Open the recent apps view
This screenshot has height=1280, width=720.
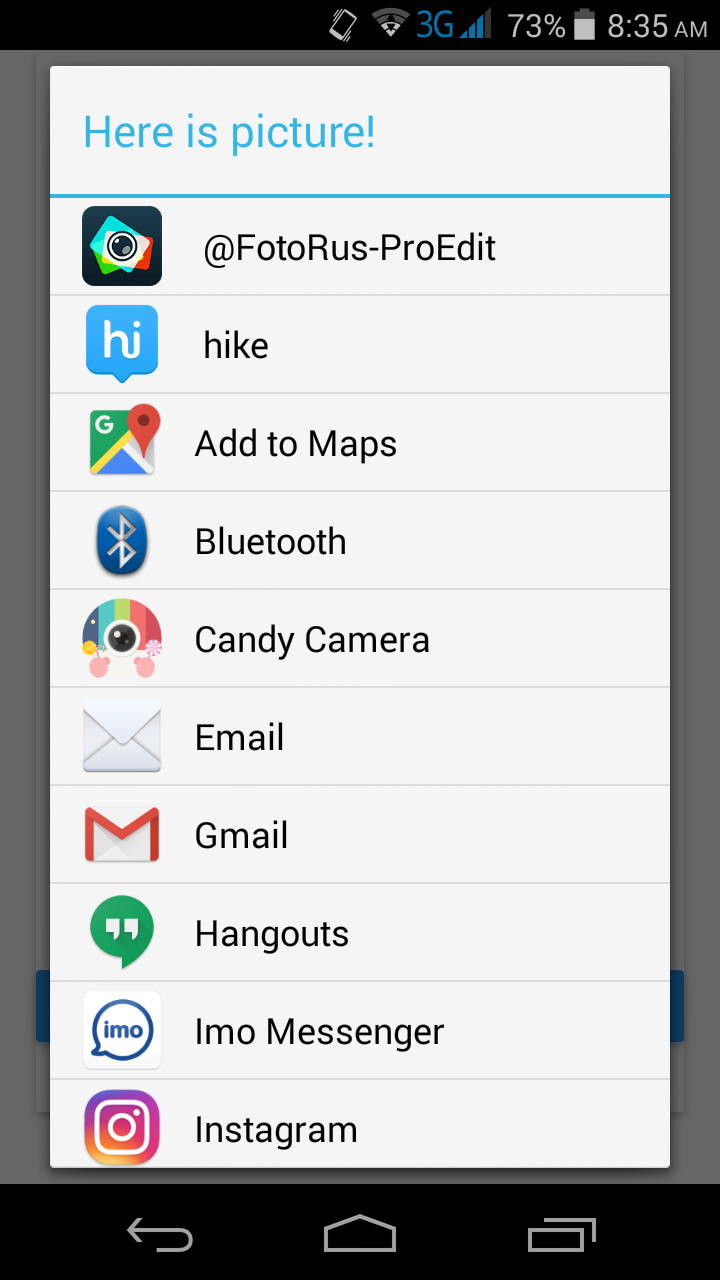(x=561, y=1235)
